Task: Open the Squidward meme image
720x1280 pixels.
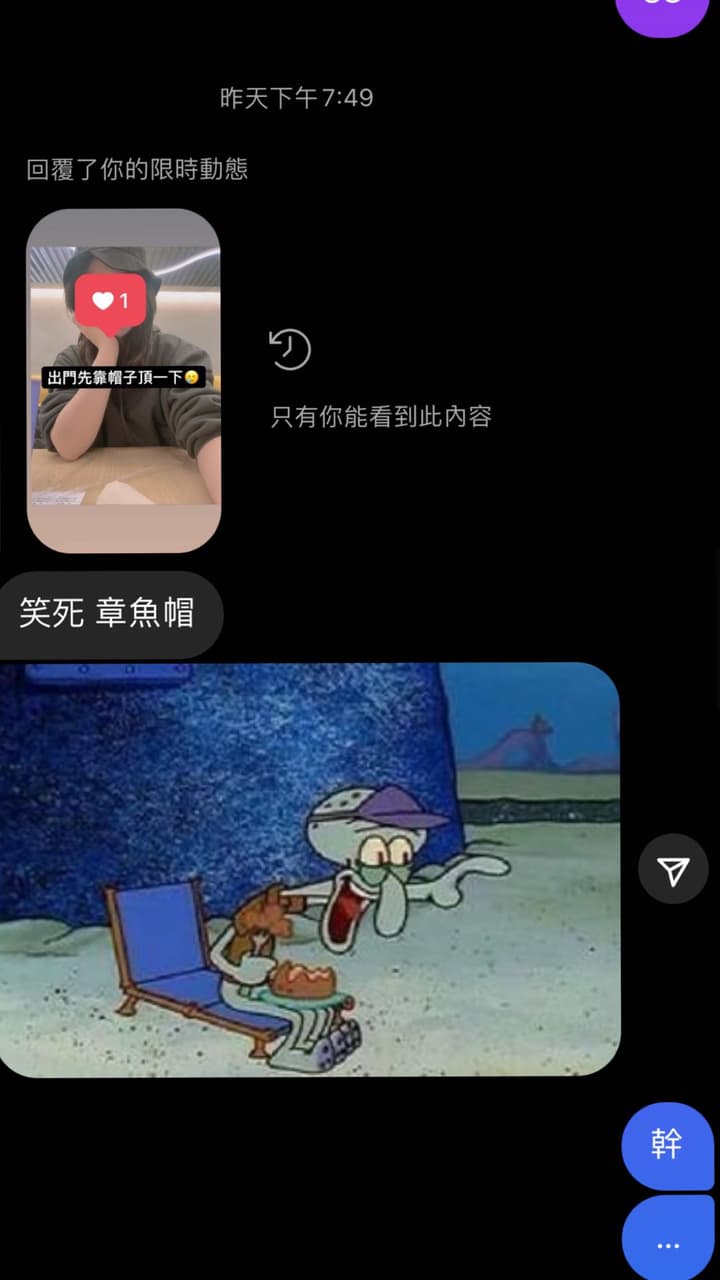Action: 310,869
